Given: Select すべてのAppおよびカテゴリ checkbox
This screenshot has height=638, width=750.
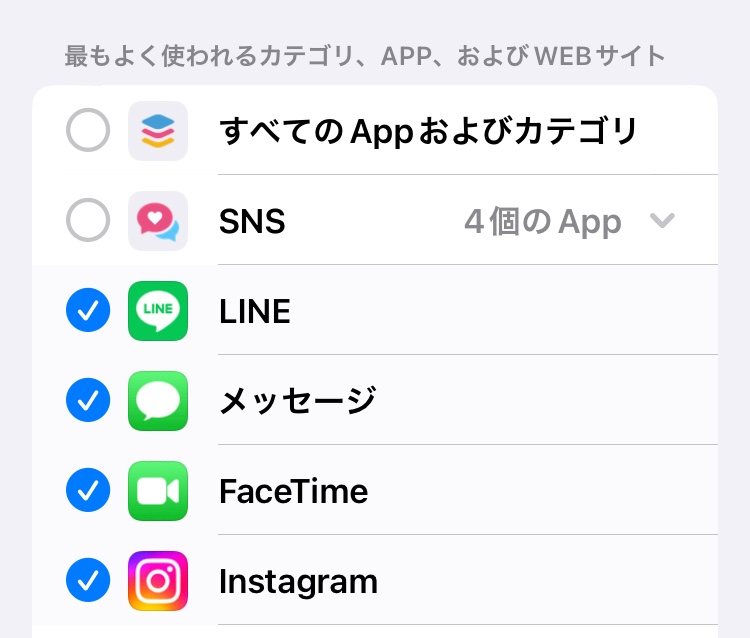Looking at the screenshot, I should [x=88, y=131].
